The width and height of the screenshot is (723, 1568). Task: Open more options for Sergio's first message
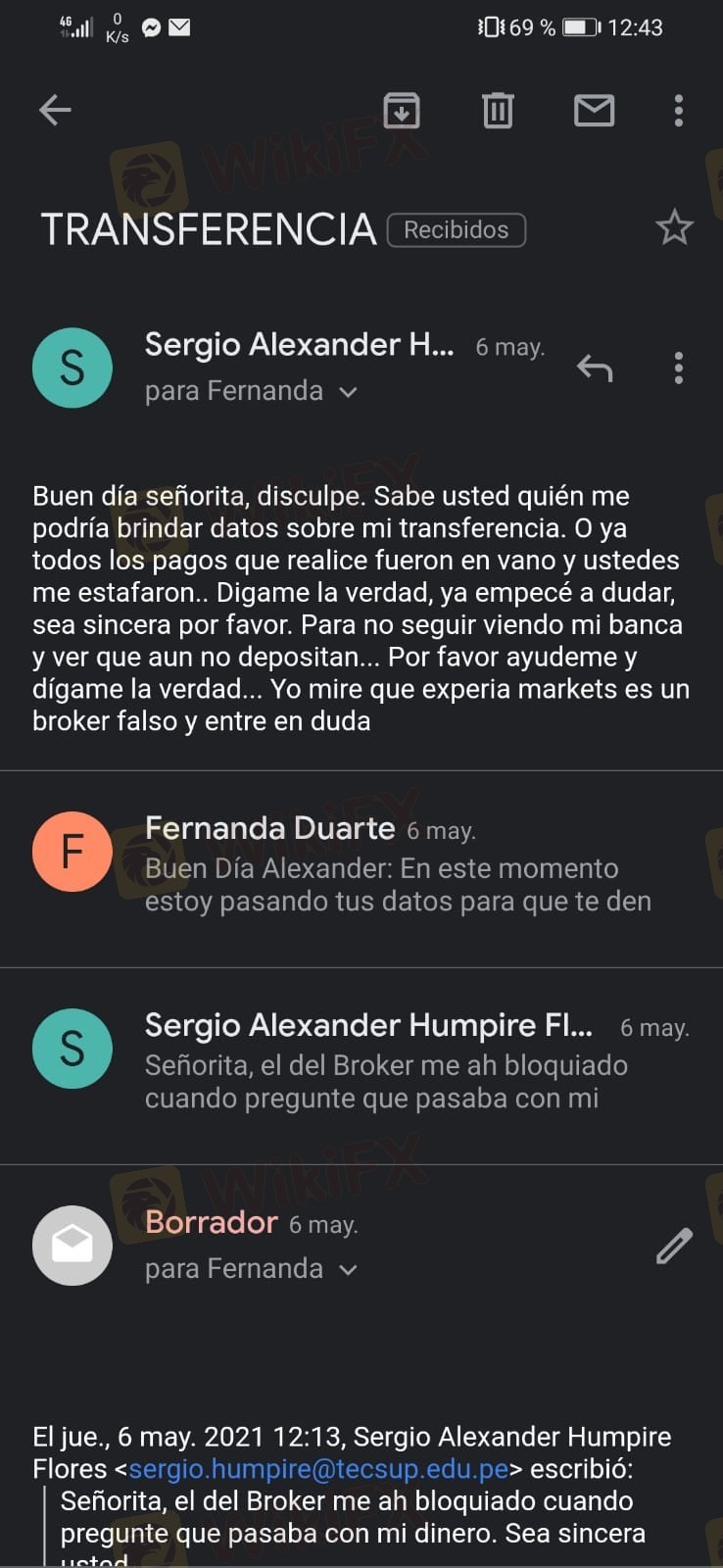(678, 367)
